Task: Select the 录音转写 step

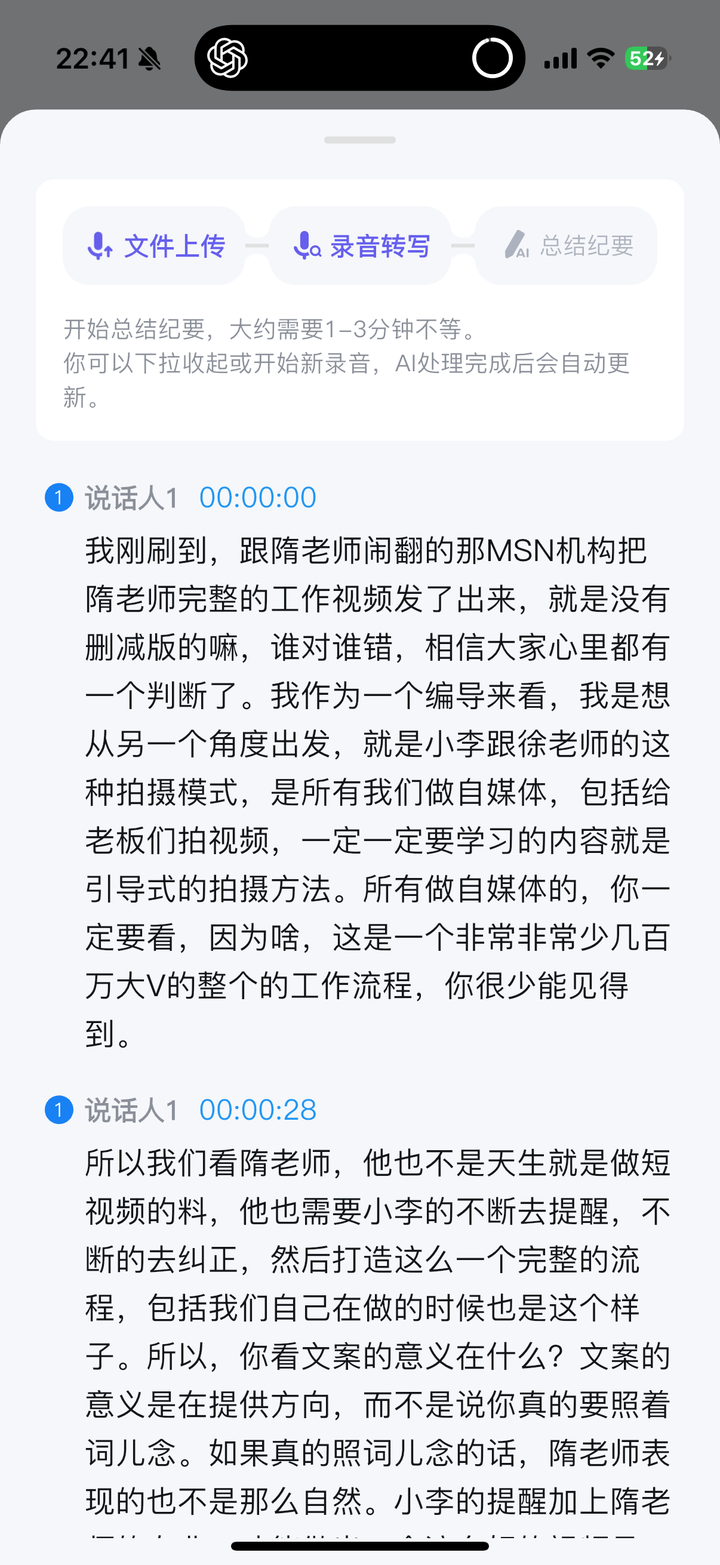Action: click(360, 246)
